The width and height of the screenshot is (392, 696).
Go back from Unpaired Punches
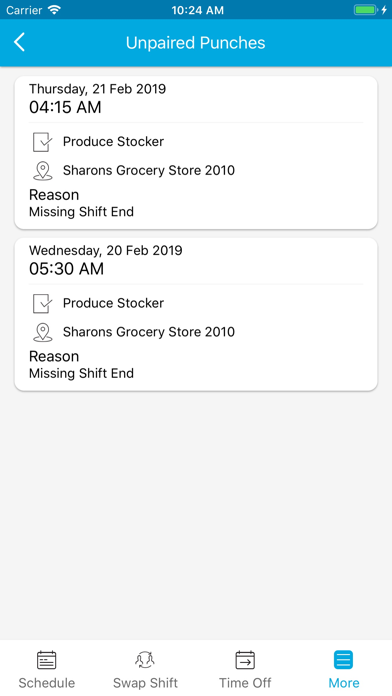20,43
